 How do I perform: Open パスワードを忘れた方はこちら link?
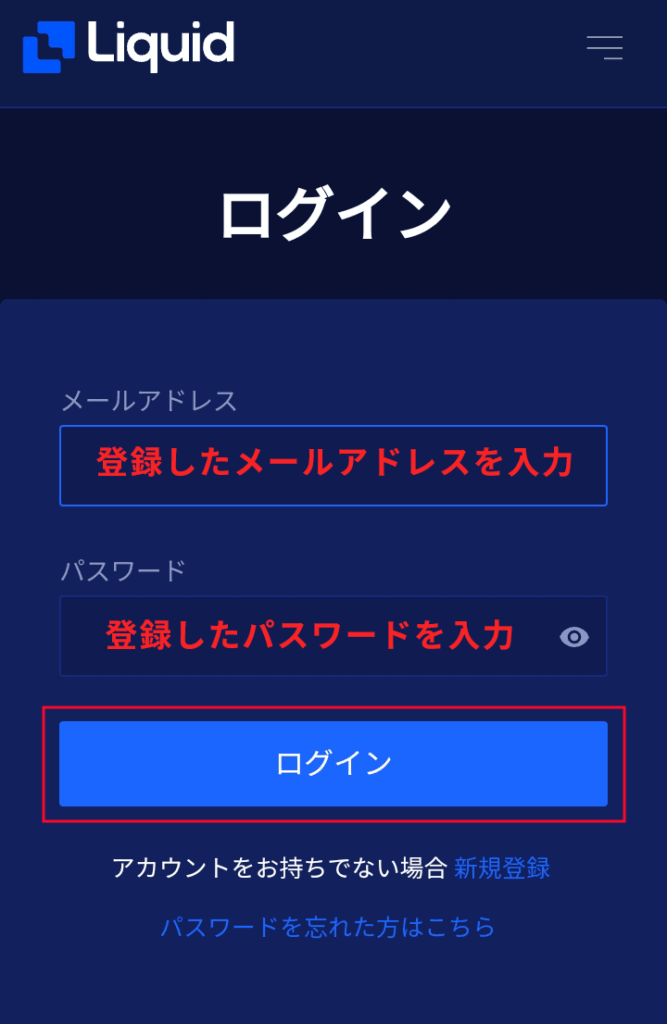pyautogui.click(x=328, y=927)
